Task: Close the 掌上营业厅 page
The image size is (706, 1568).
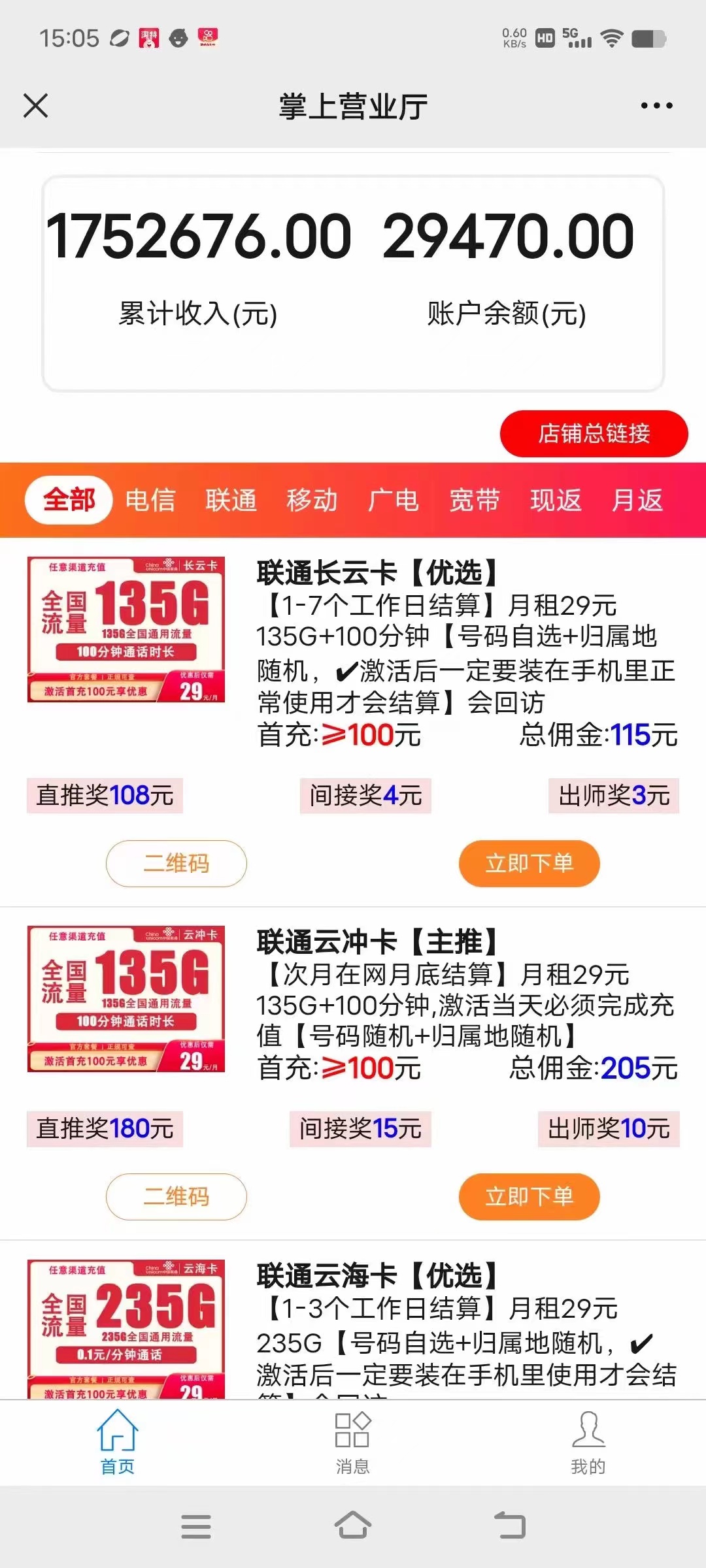Action: pos(35,106)
